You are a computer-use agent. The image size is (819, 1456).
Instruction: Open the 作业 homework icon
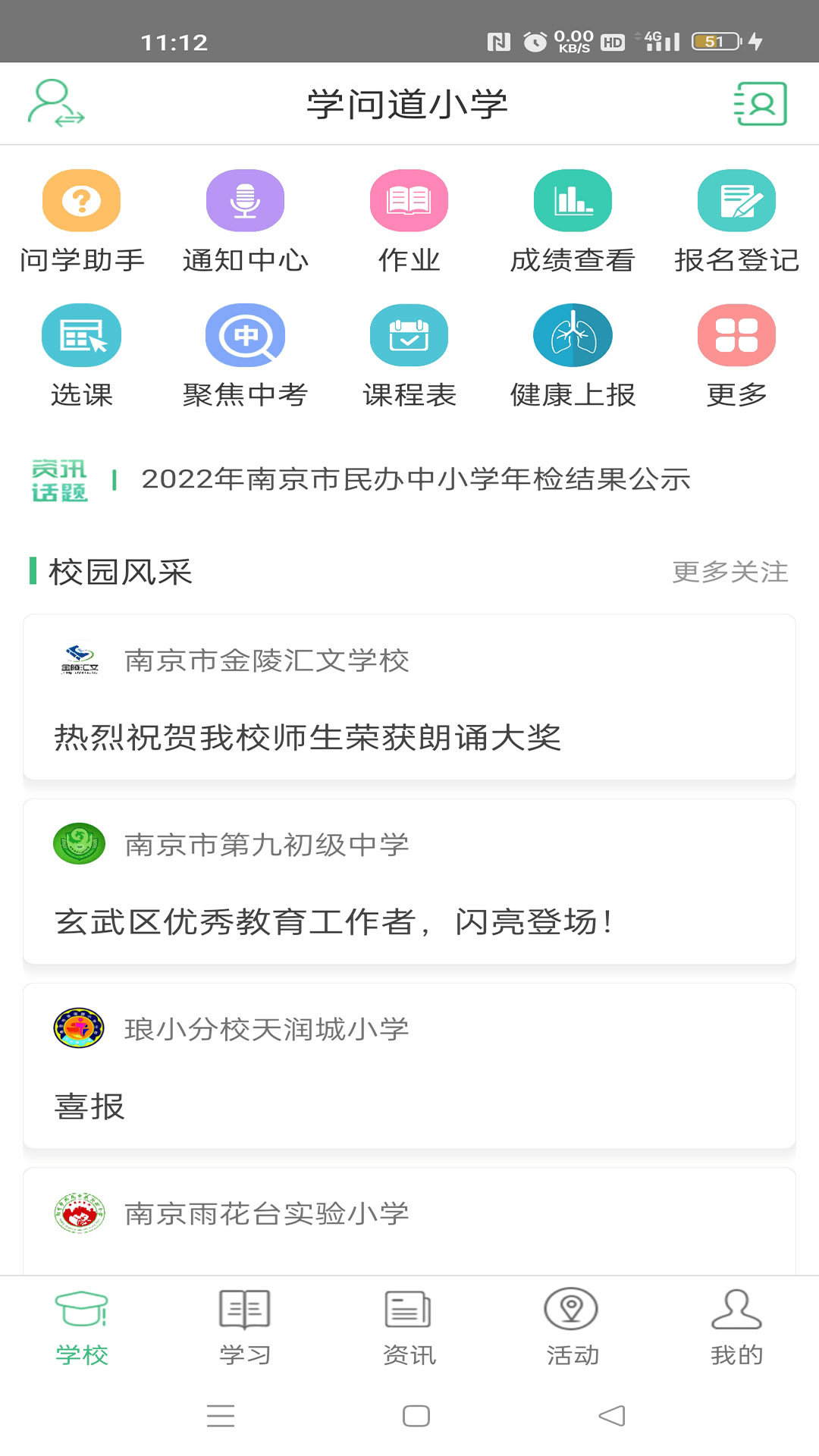(x=409, y=200)
